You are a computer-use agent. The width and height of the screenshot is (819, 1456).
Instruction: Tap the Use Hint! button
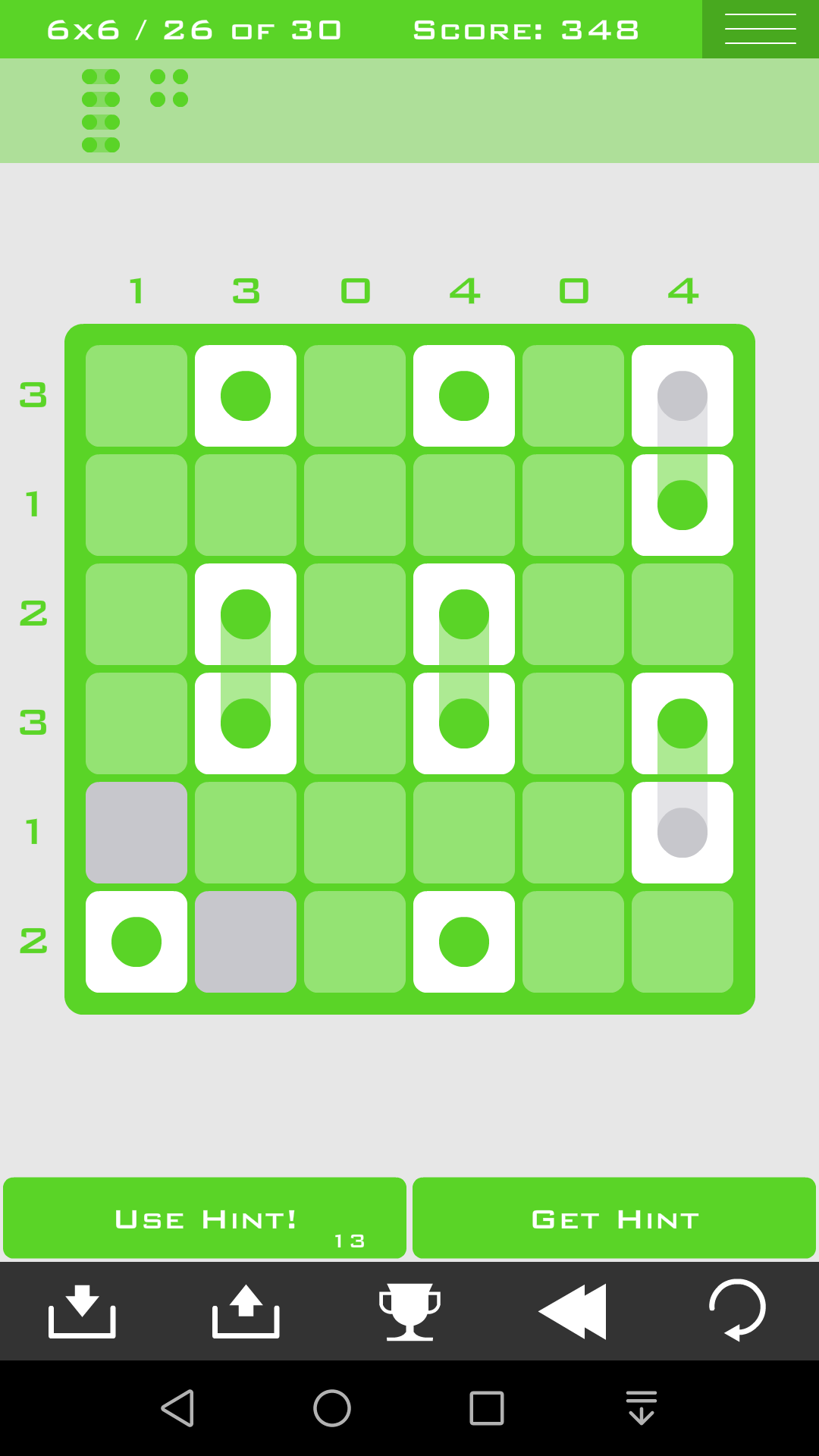click(205, 1218)
